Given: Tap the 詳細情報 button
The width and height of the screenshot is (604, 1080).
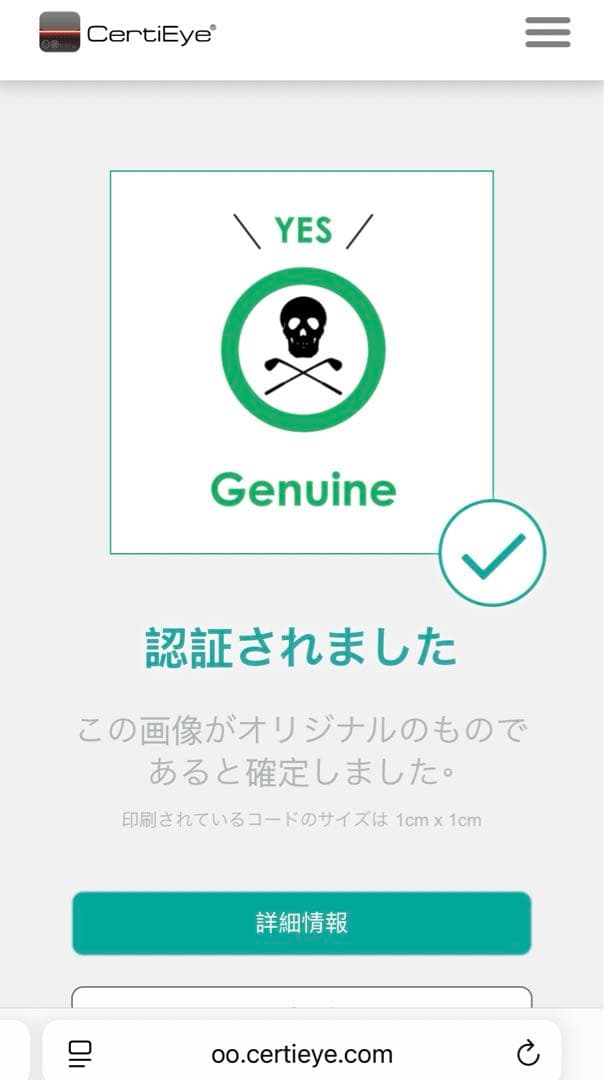Looking at the screenshot, I should [301, 922].
